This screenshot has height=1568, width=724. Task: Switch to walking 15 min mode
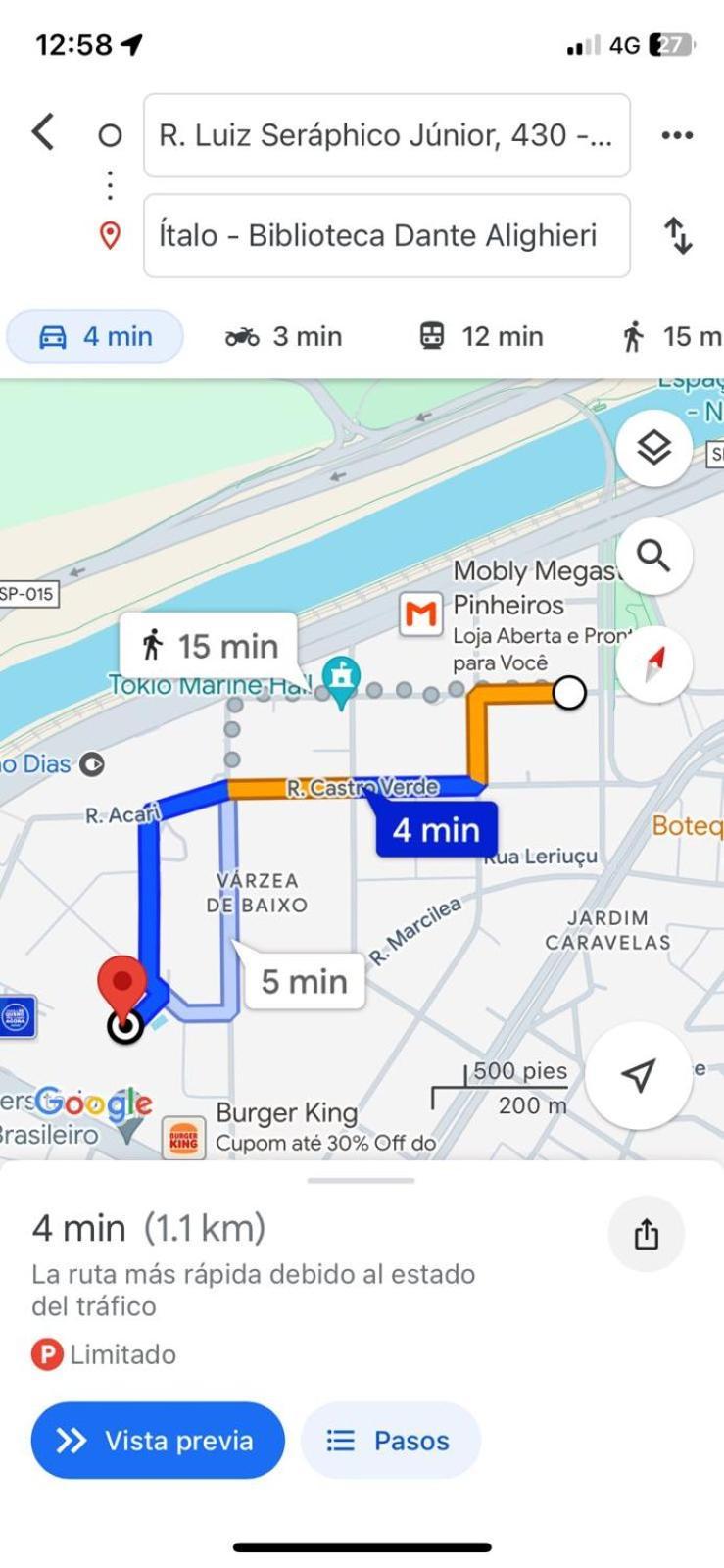[672, 337]
